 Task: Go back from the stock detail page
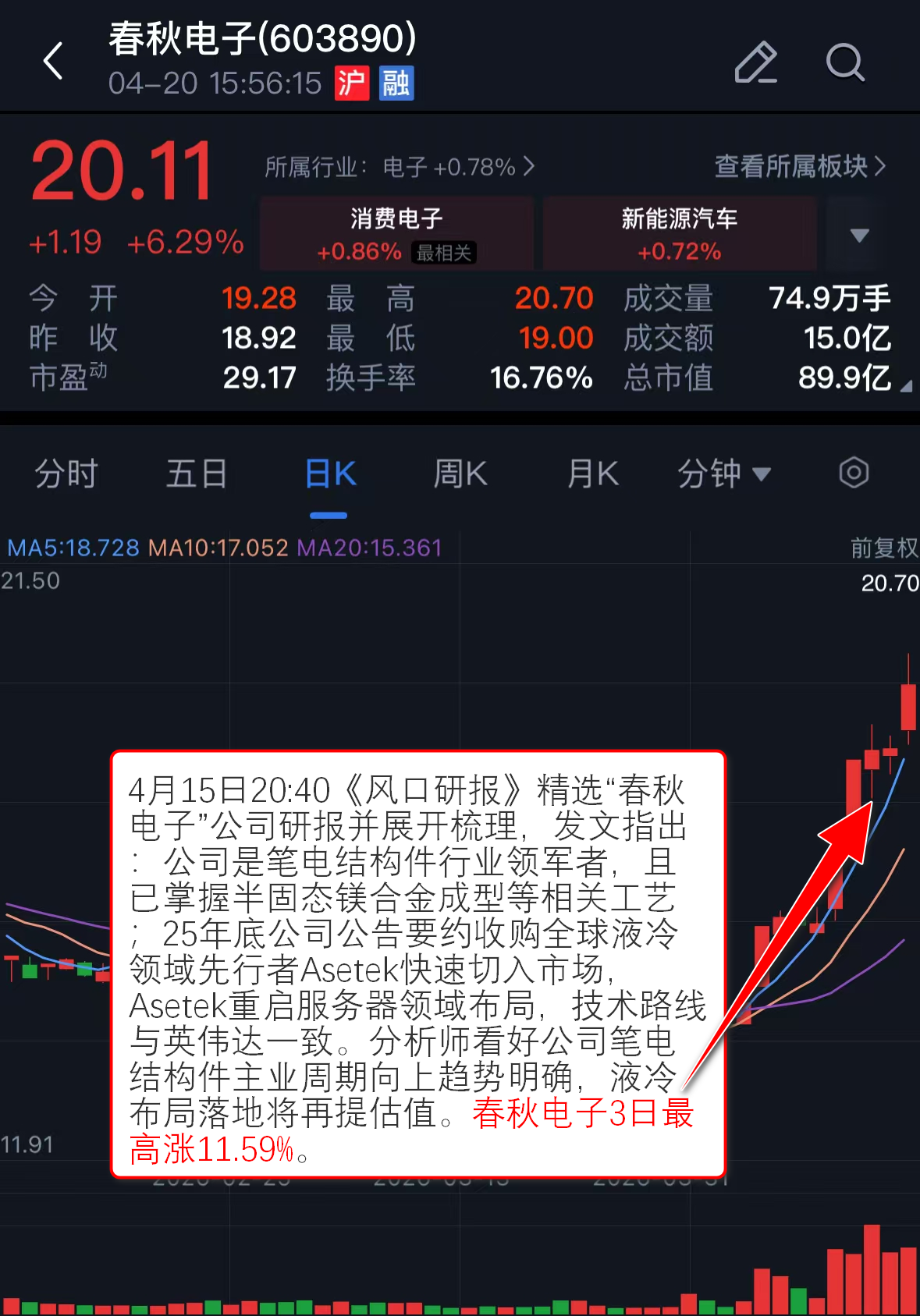pyautogui.click(x=53, y=61)
